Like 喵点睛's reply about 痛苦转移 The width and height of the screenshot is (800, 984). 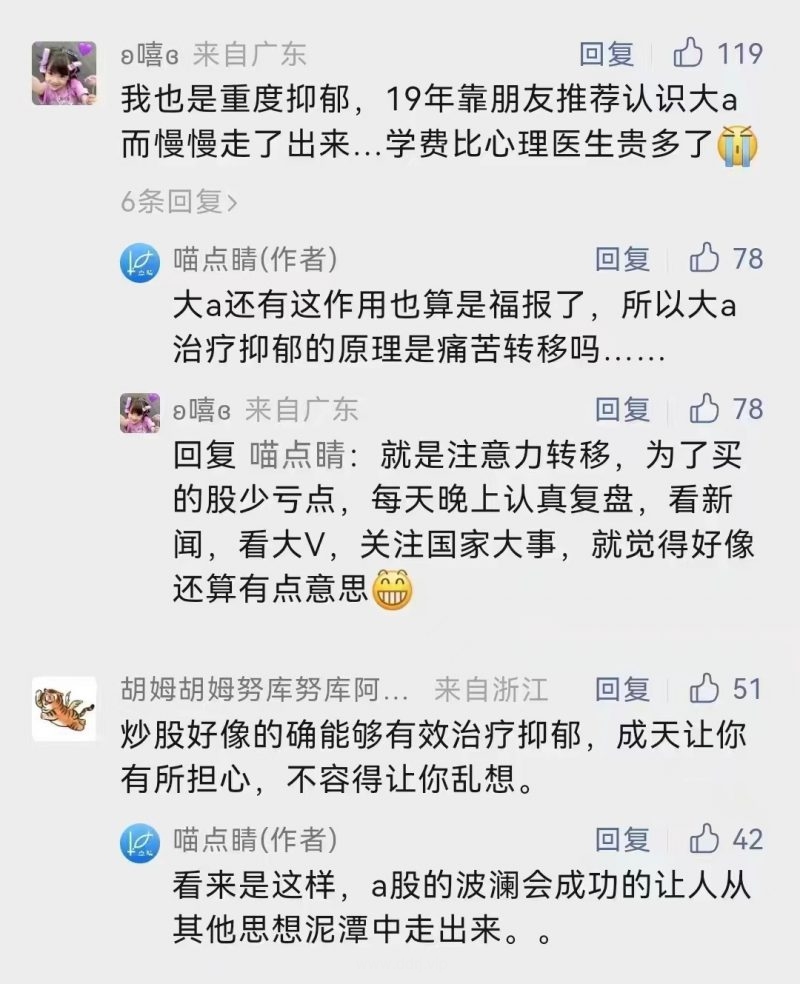pos(706,259)
